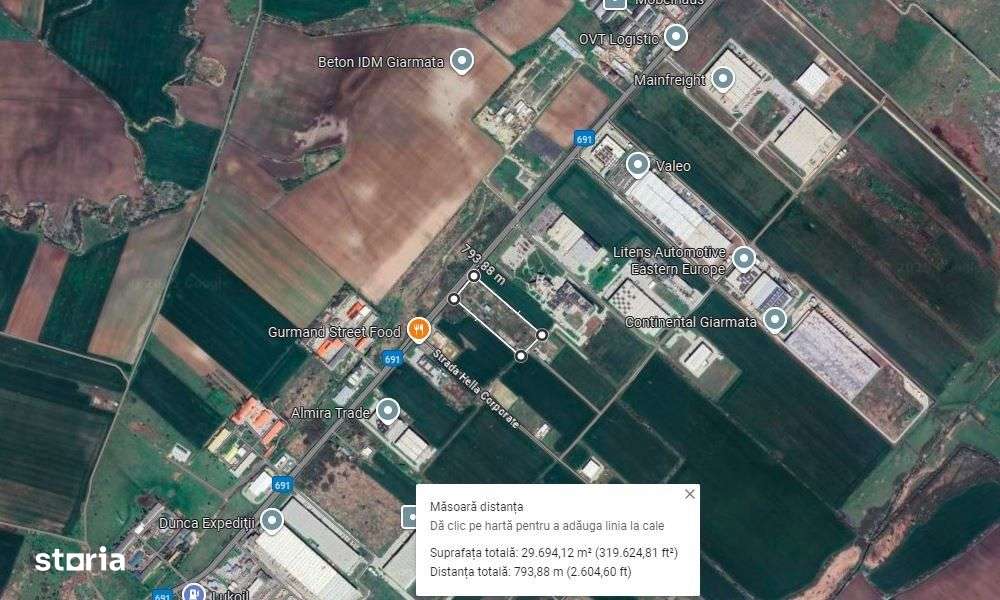Select the OVT Logistic place marker
Screen dimensions: 1000x600
[x=676, y=38]
